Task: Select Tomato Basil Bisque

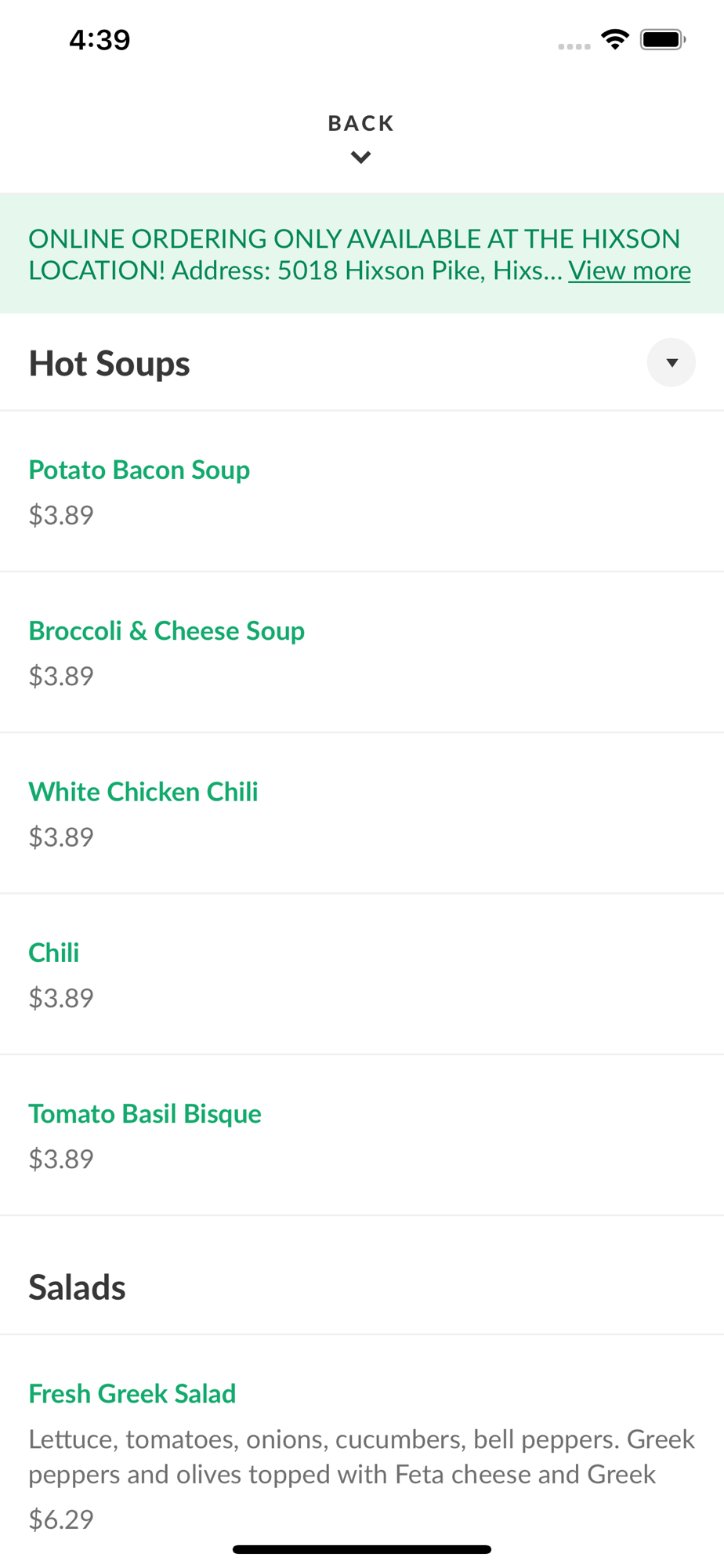Action: tap(362, 1135)
